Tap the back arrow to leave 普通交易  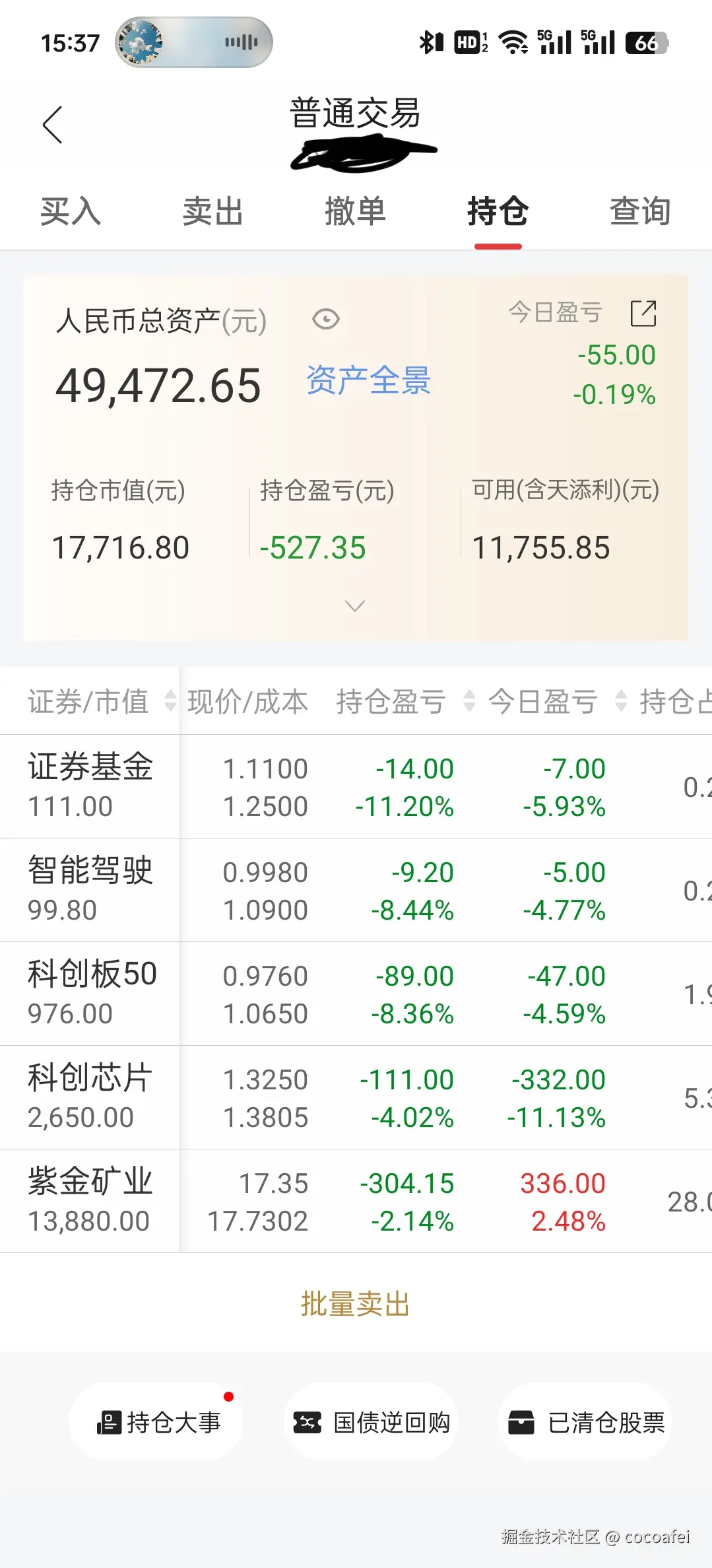tap(52, 124)
